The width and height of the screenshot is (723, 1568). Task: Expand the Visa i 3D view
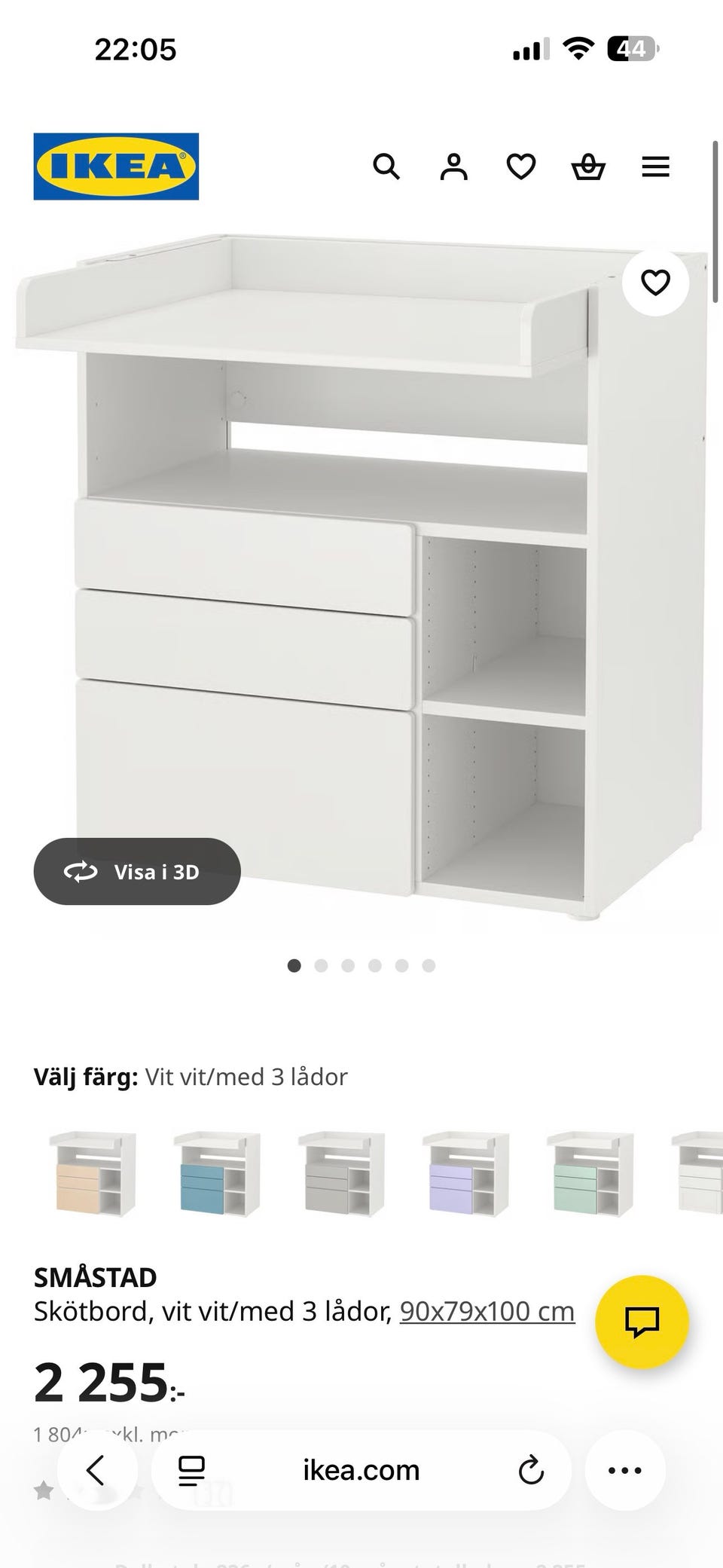coord(137,871)
